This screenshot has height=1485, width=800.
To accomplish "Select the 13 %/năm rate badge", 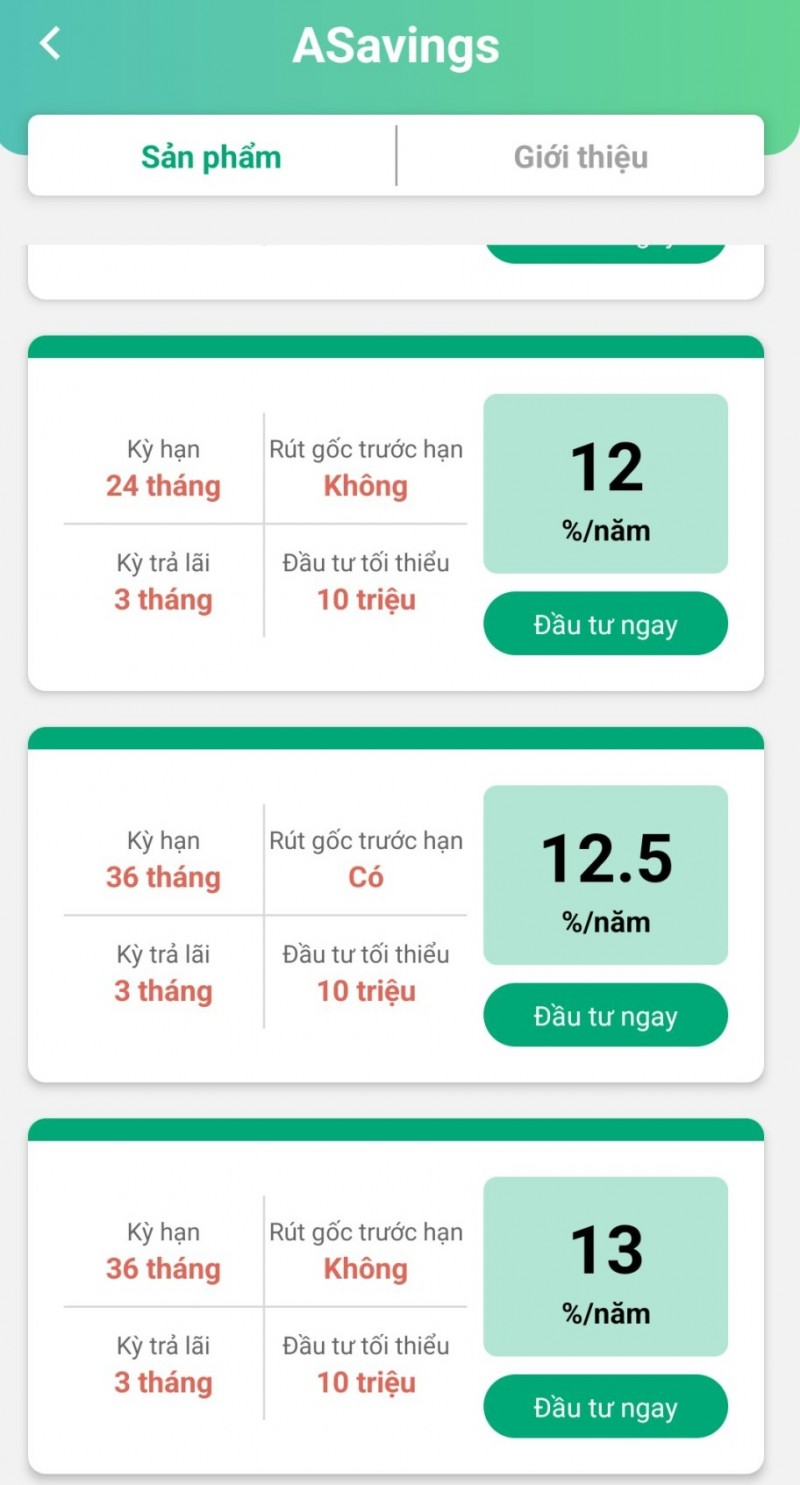I will click(x=605, y=1266).
